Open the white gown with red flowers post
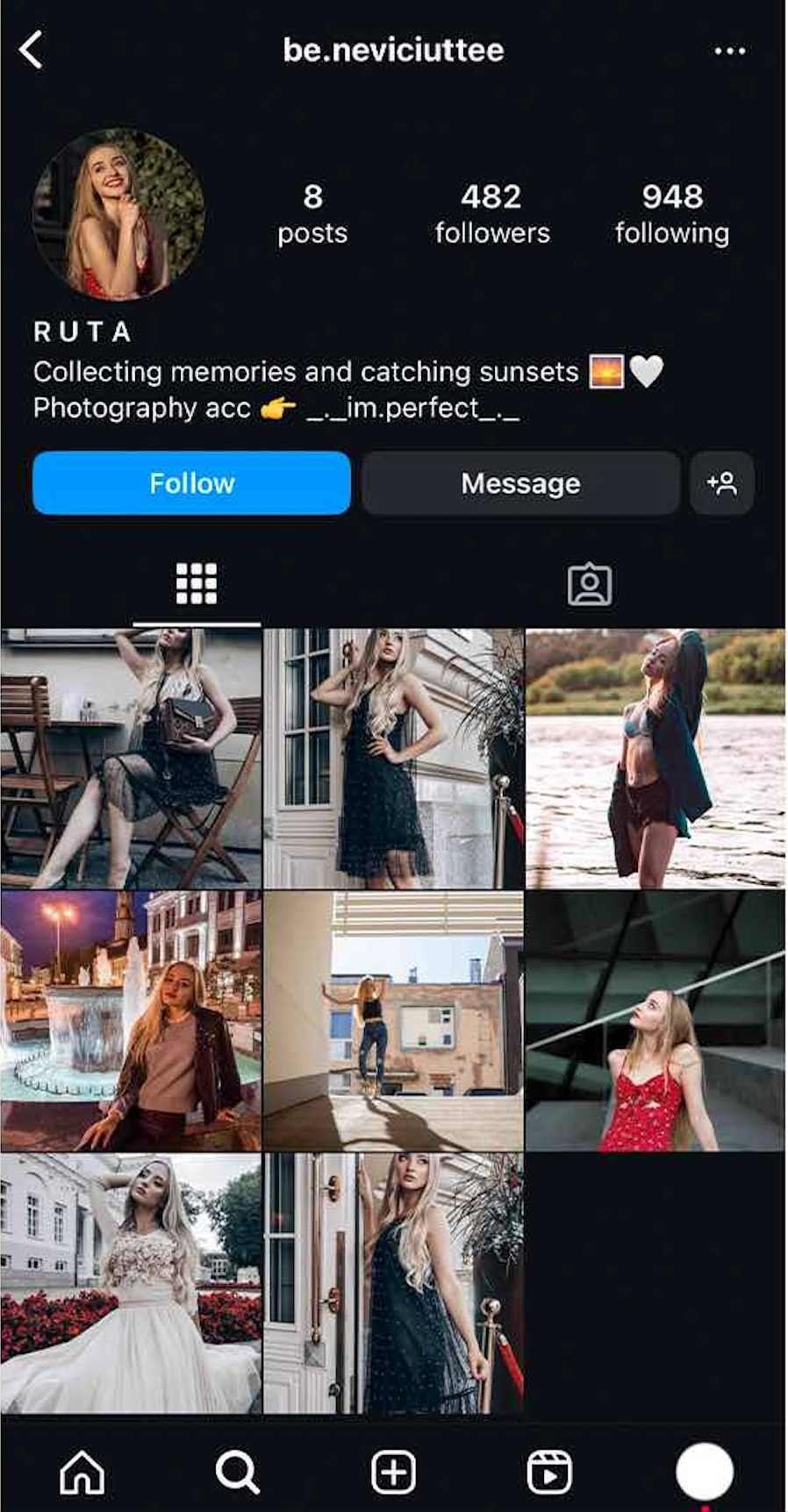The height and width of the screenshot is (1512, 788). click(x=131, y=1283)
